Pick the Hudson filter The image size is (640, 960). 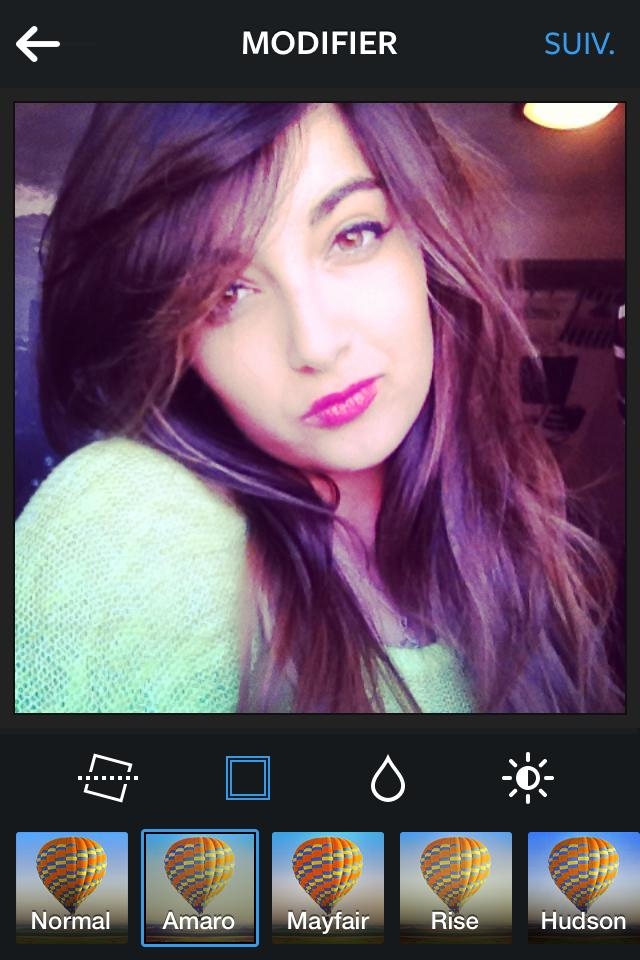click(x=584, y=887)
